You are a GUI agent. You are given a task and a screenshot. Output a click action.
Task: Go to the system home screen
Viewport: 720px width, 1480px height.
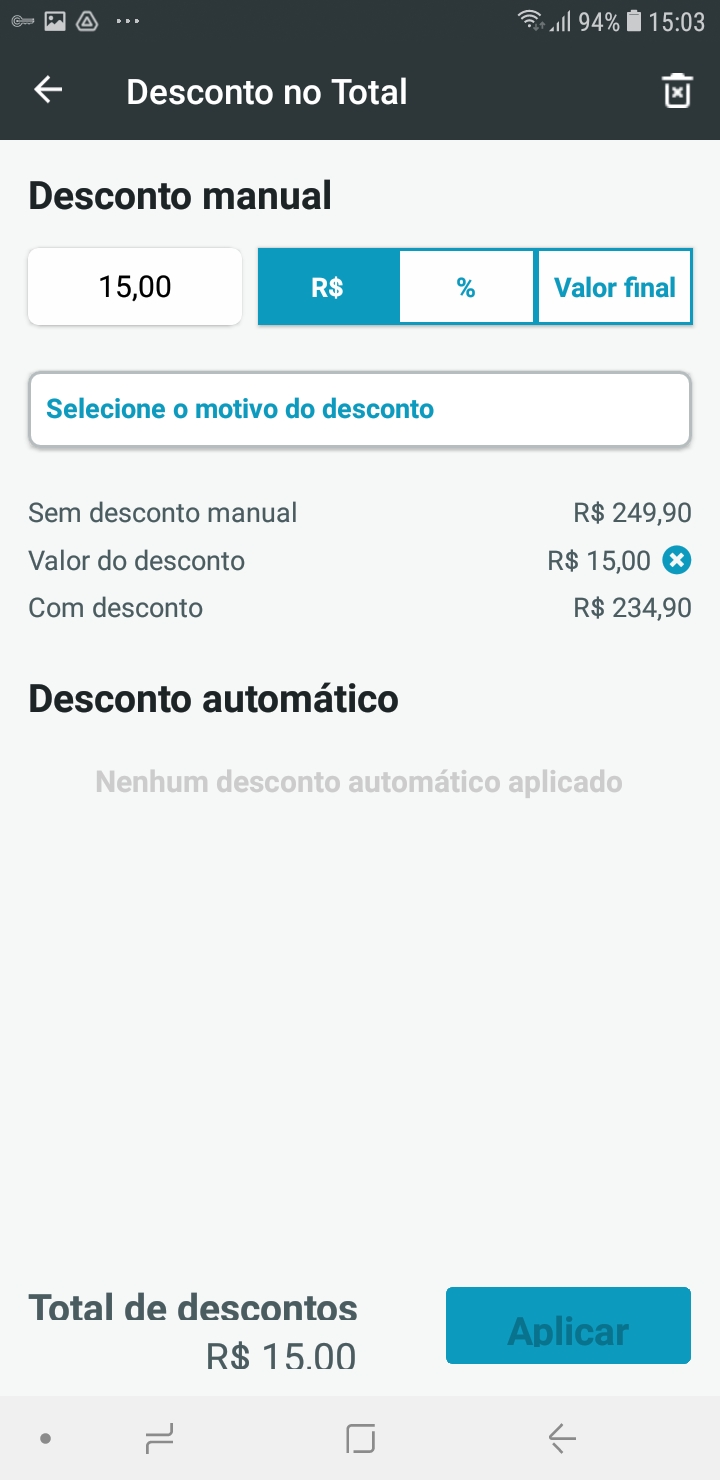(360, 1438)
